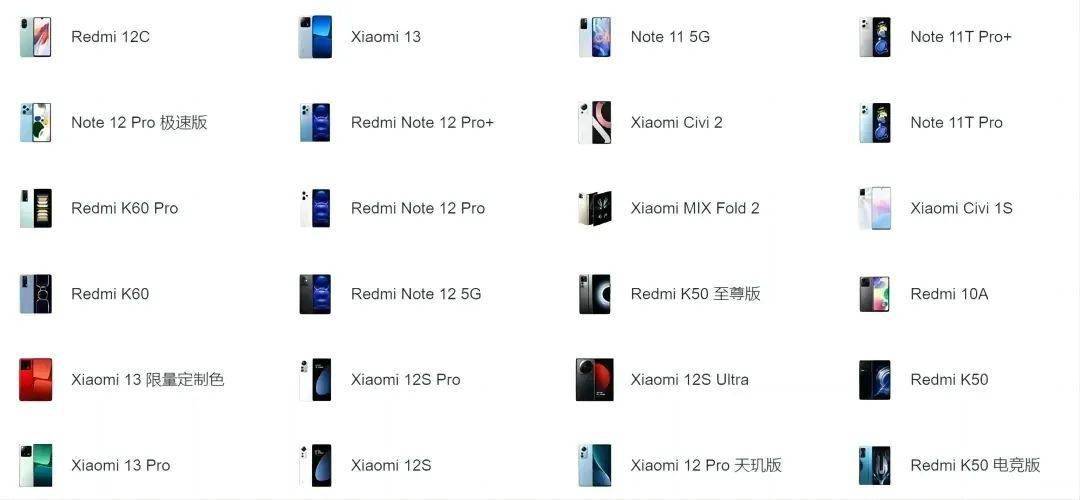Open Note 12 Pro 极速版

(138, 123)
